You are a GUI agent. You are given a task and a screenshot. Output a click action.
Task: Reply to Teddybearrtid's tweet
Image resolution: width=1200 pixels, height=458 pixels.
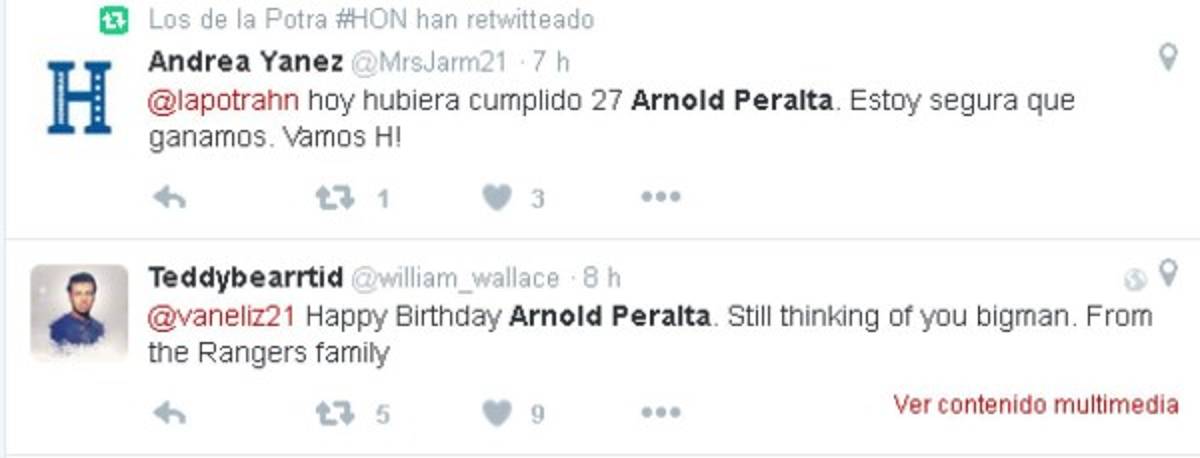[170, 412]
